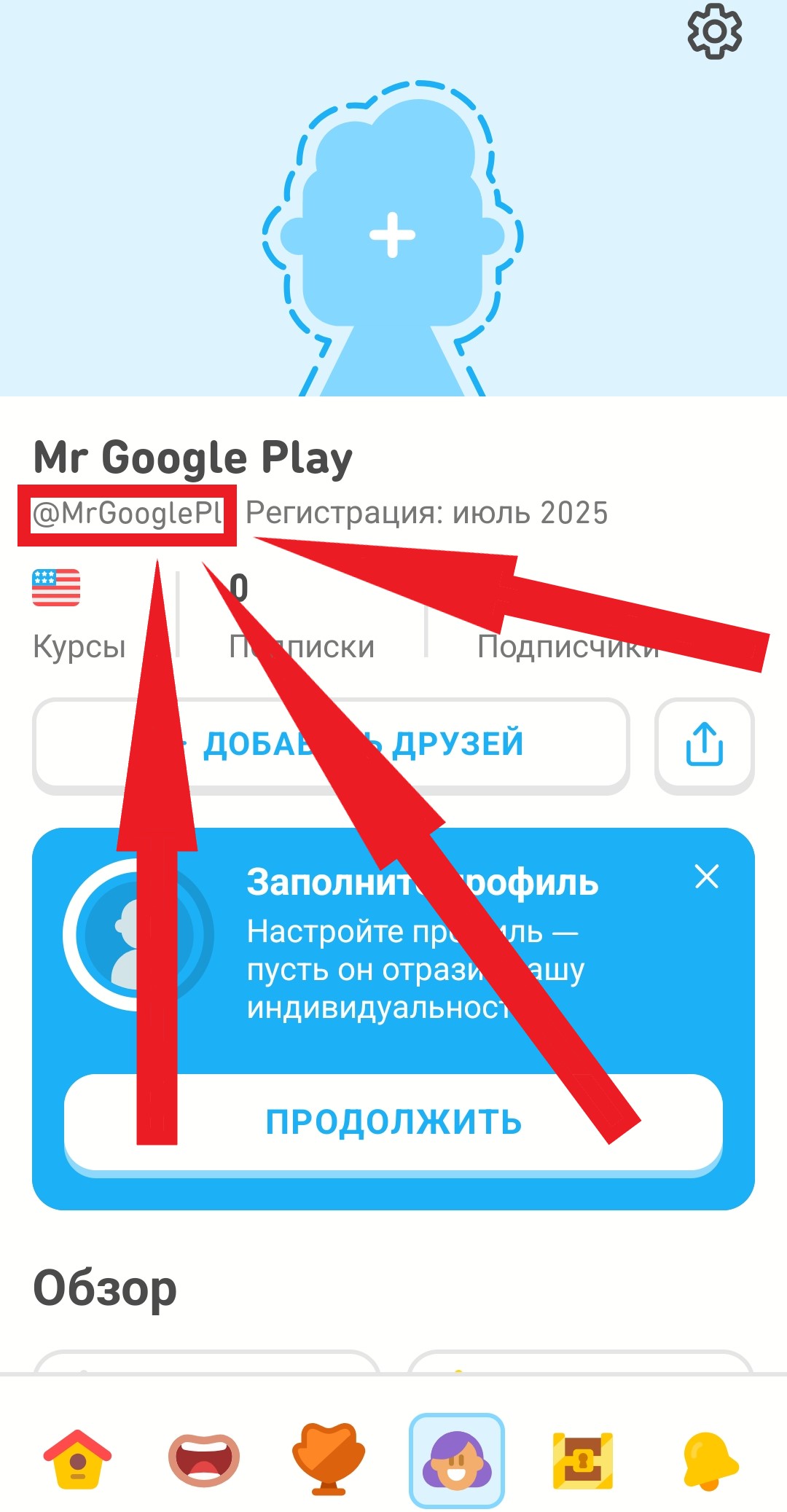Open the settings gear
The height and width of the screenshot is (1512, 787).
tap(714, 31)
